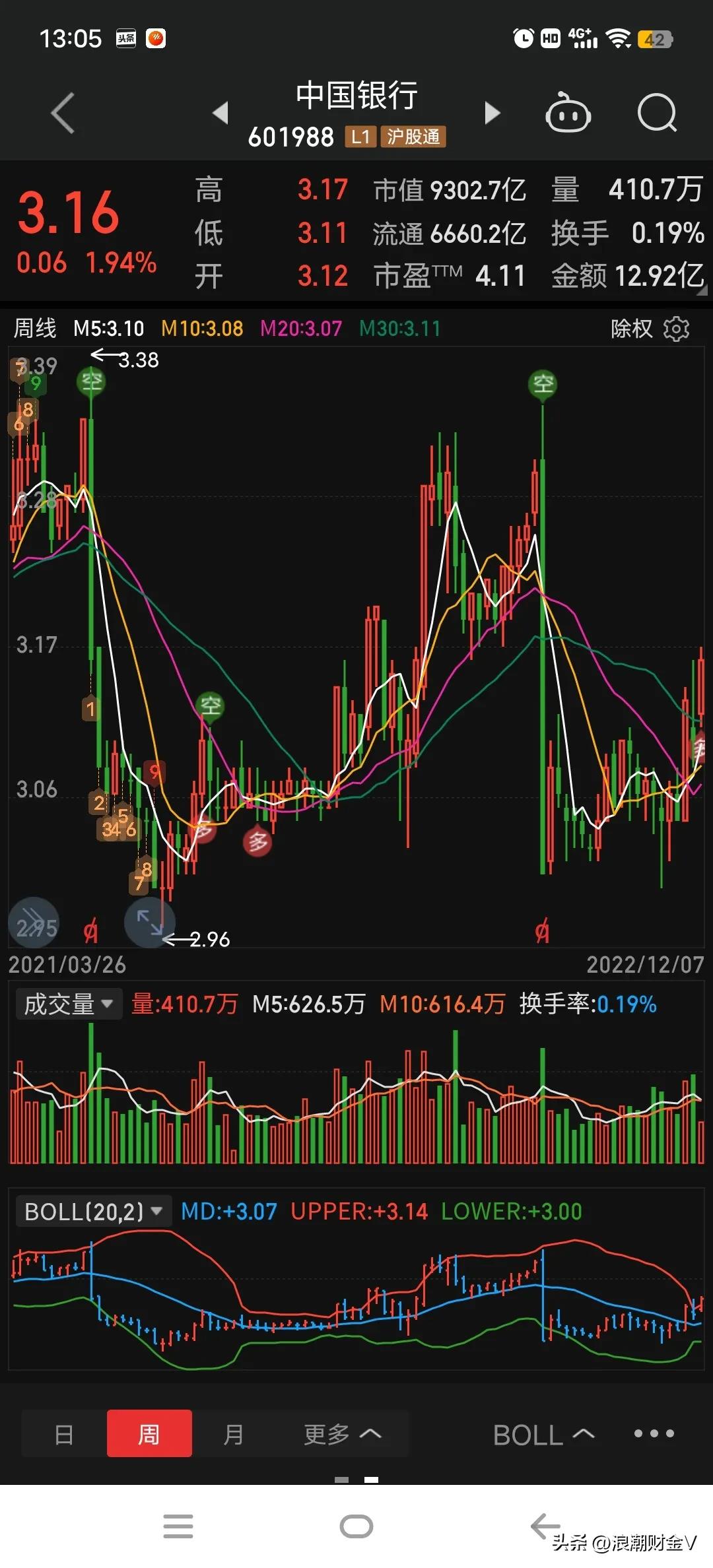Tap the back arrow at top left
713x1568 pixels.
tap(63, 114)
